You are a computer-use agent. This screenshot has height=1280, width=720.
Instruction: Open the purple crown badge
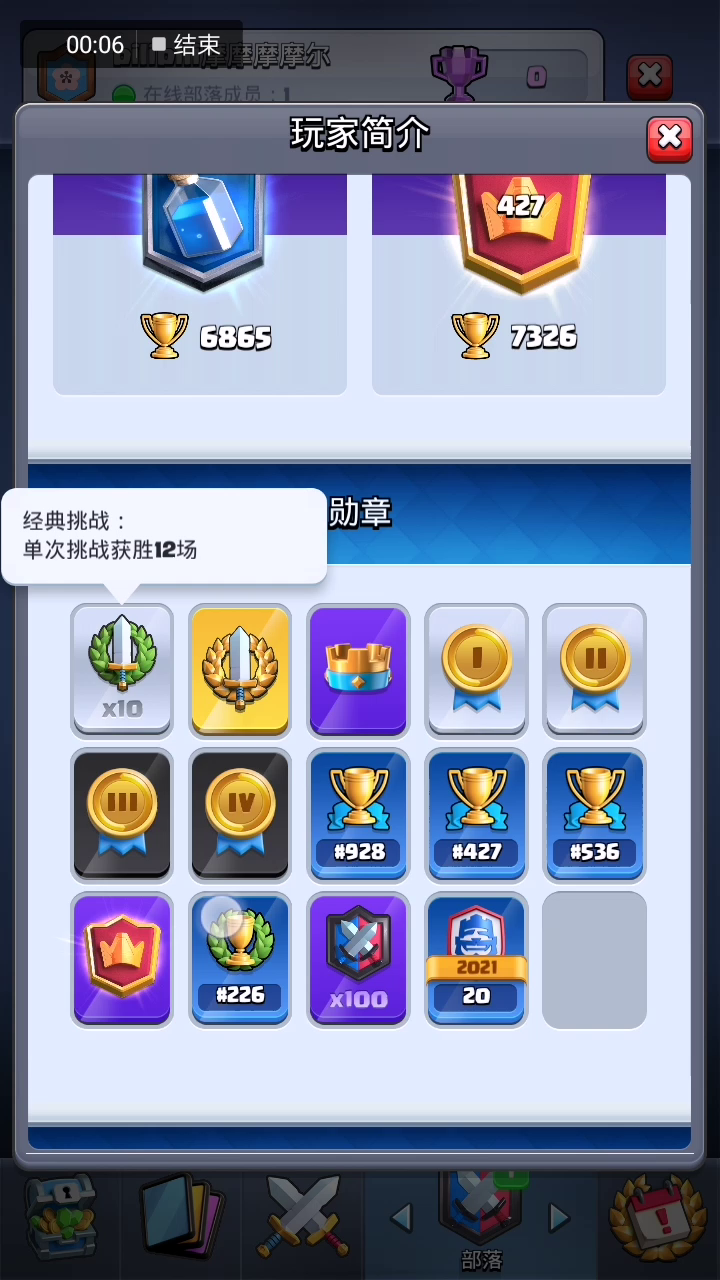pyautogui.click(x=358, y=669)
